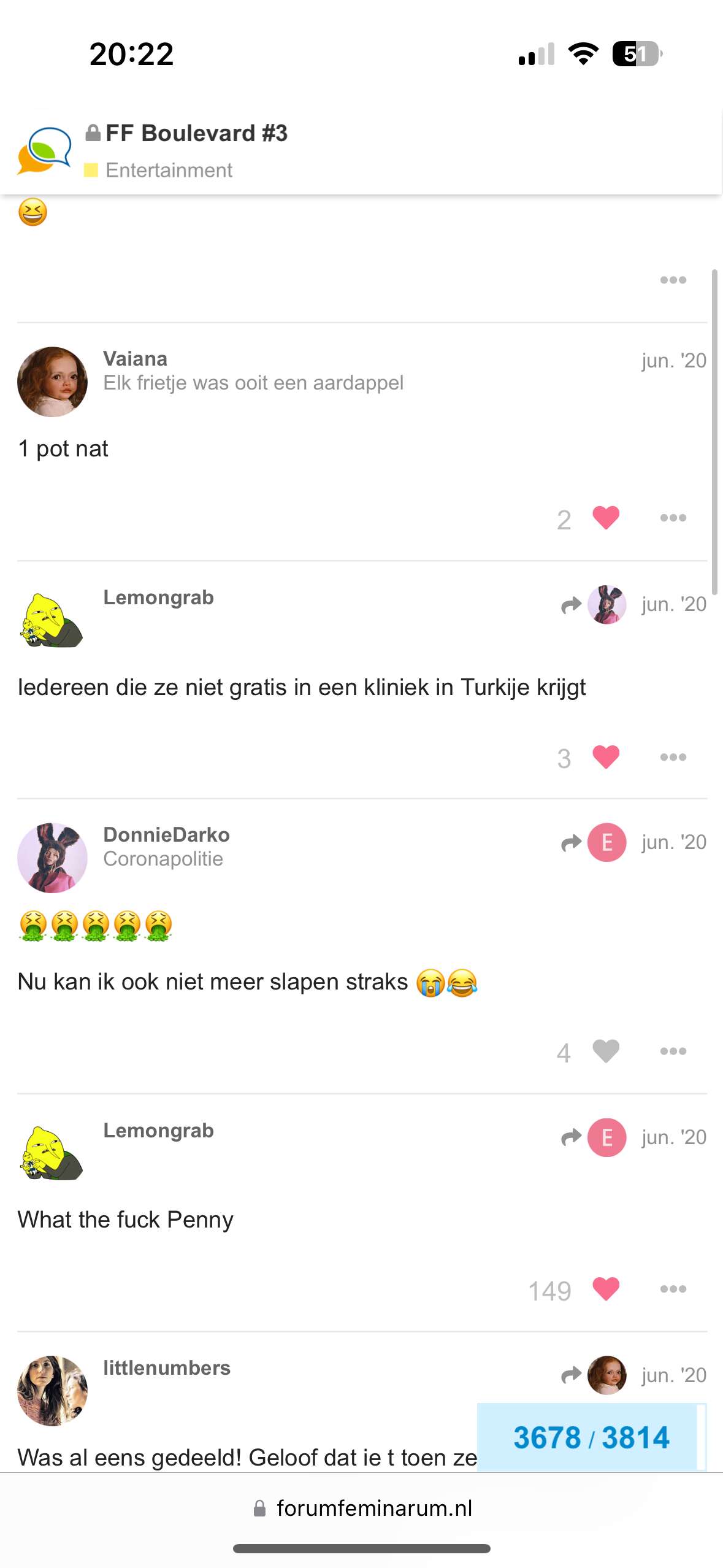Open DonnieDarko's username profile
The height and width of the screenshot is (1568, 723).
(166, 835)
